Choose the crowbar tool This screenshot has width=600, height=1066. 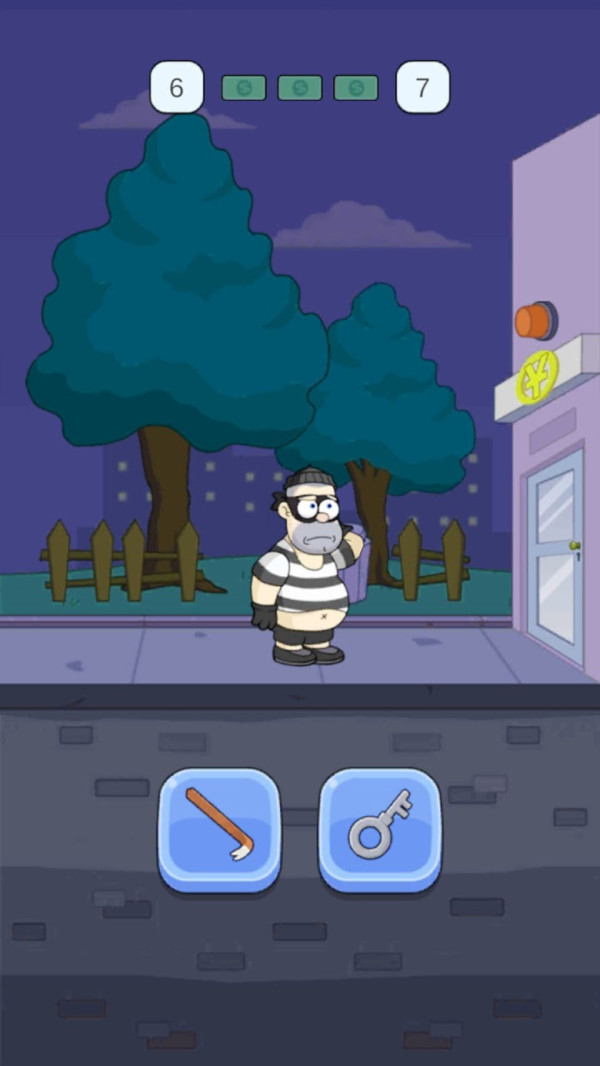pos(219,829)
